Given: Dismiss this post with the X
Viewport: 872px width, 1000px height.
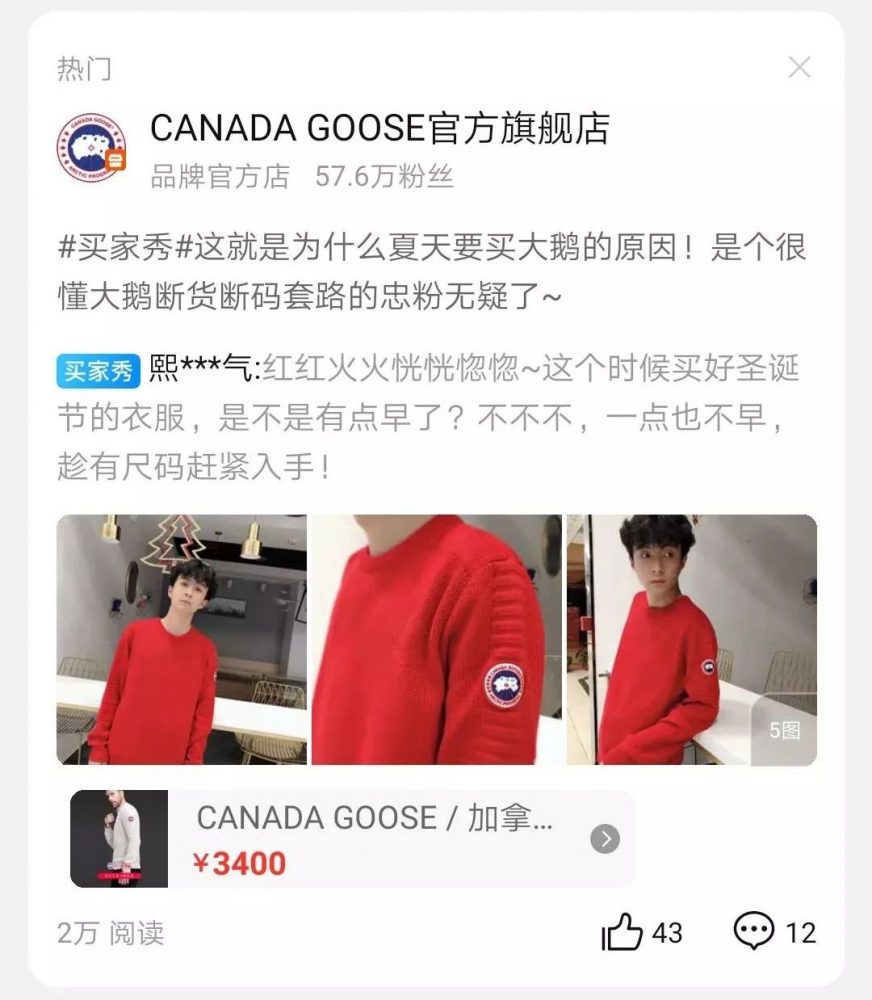Looking at the screenshot, I should click(x=799, y=68).
